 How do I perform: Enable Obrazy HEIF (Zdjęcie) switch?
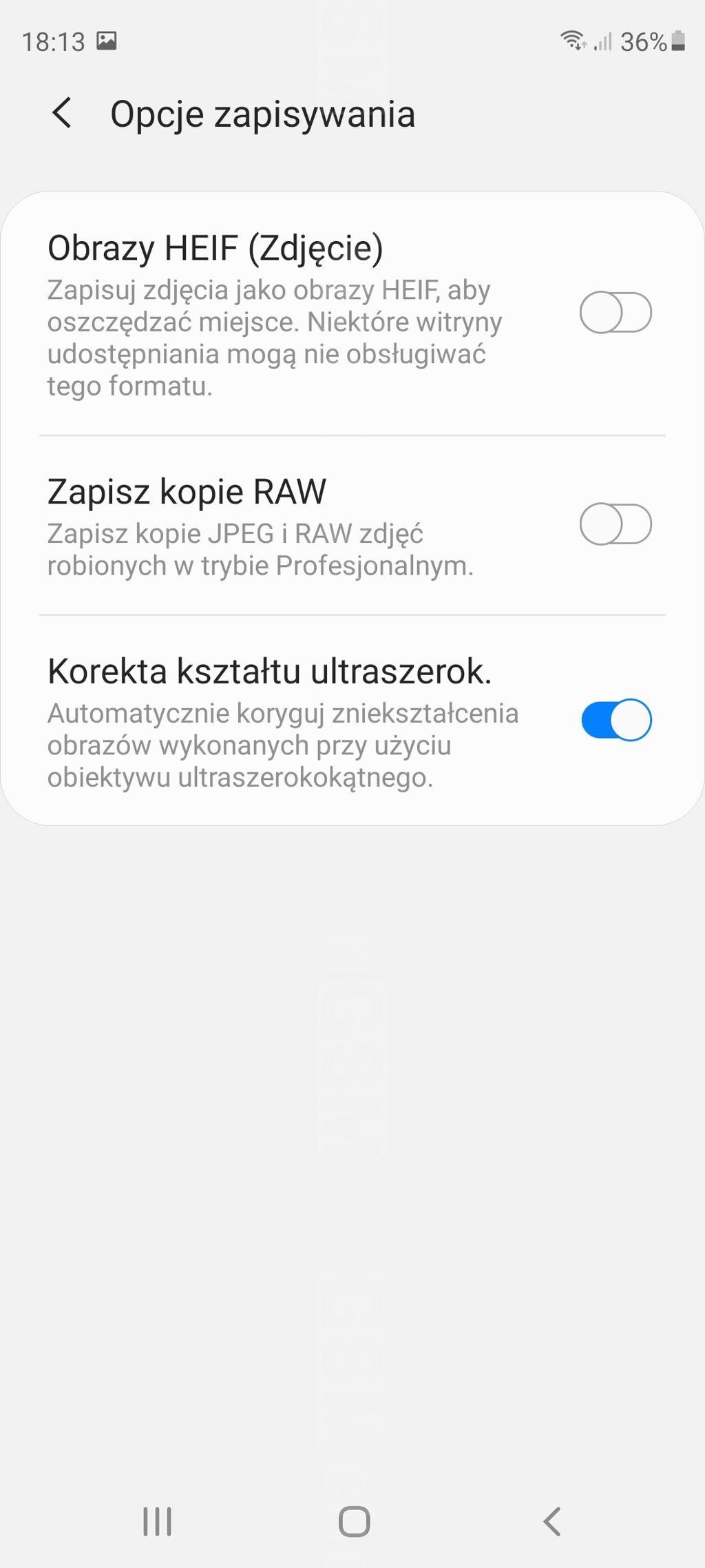(615, 313)
